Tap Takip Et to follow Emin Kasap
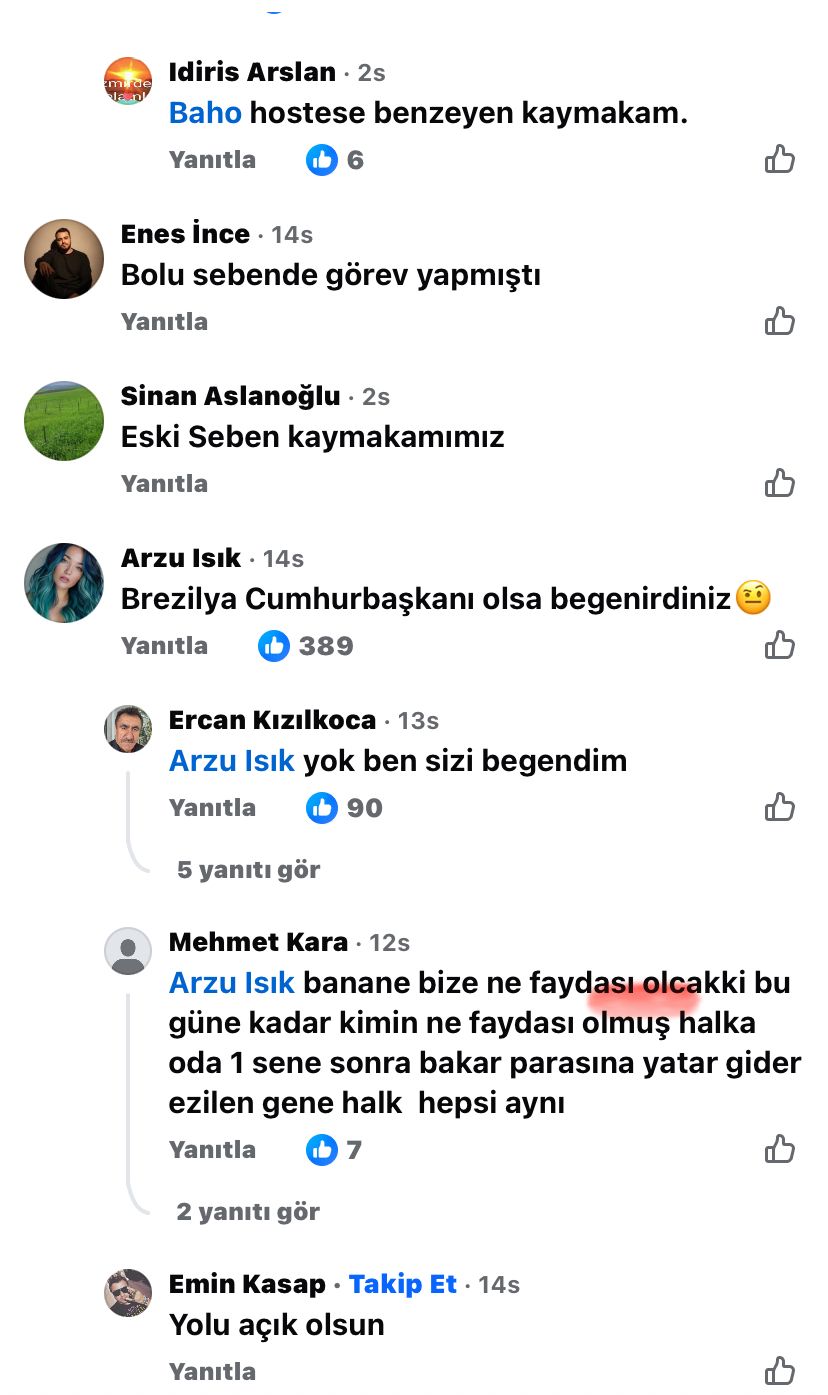Viewport: 828px width, 1395px height. point(403,1284)
